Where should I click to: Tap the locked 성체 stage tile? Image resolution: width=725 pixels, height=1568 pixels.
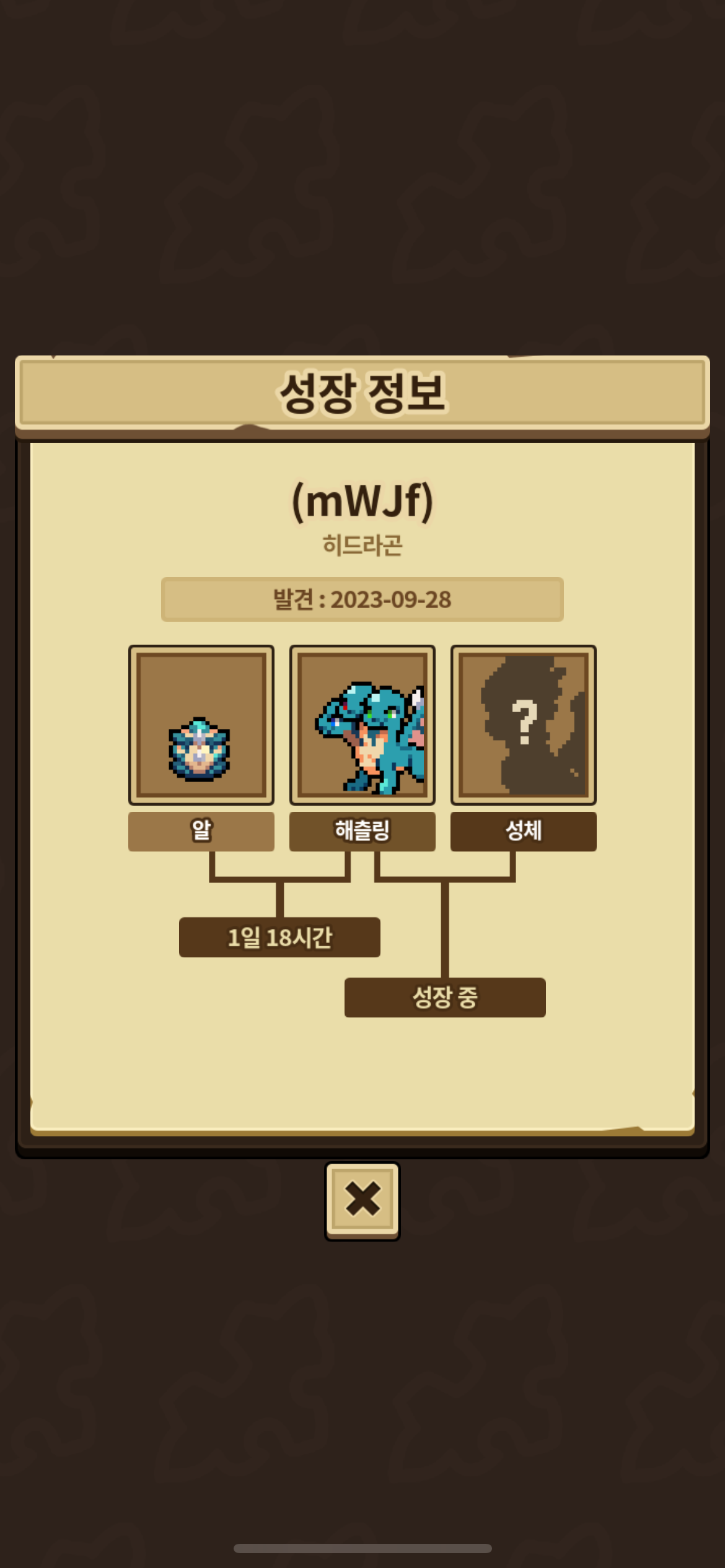click(x=524, y=725)
